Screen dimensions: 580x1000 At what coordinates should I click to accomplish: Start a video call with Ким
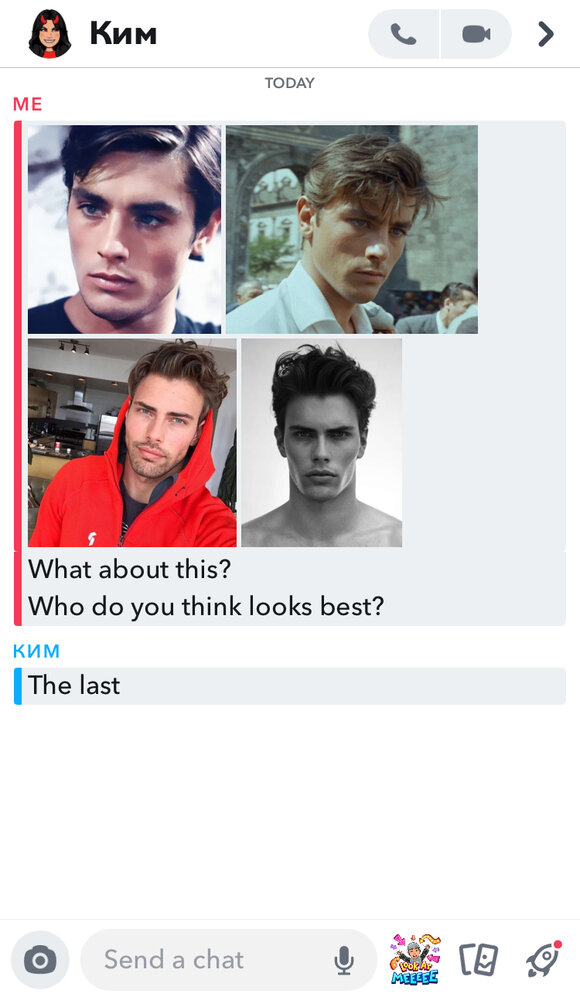tap(476, 34)
